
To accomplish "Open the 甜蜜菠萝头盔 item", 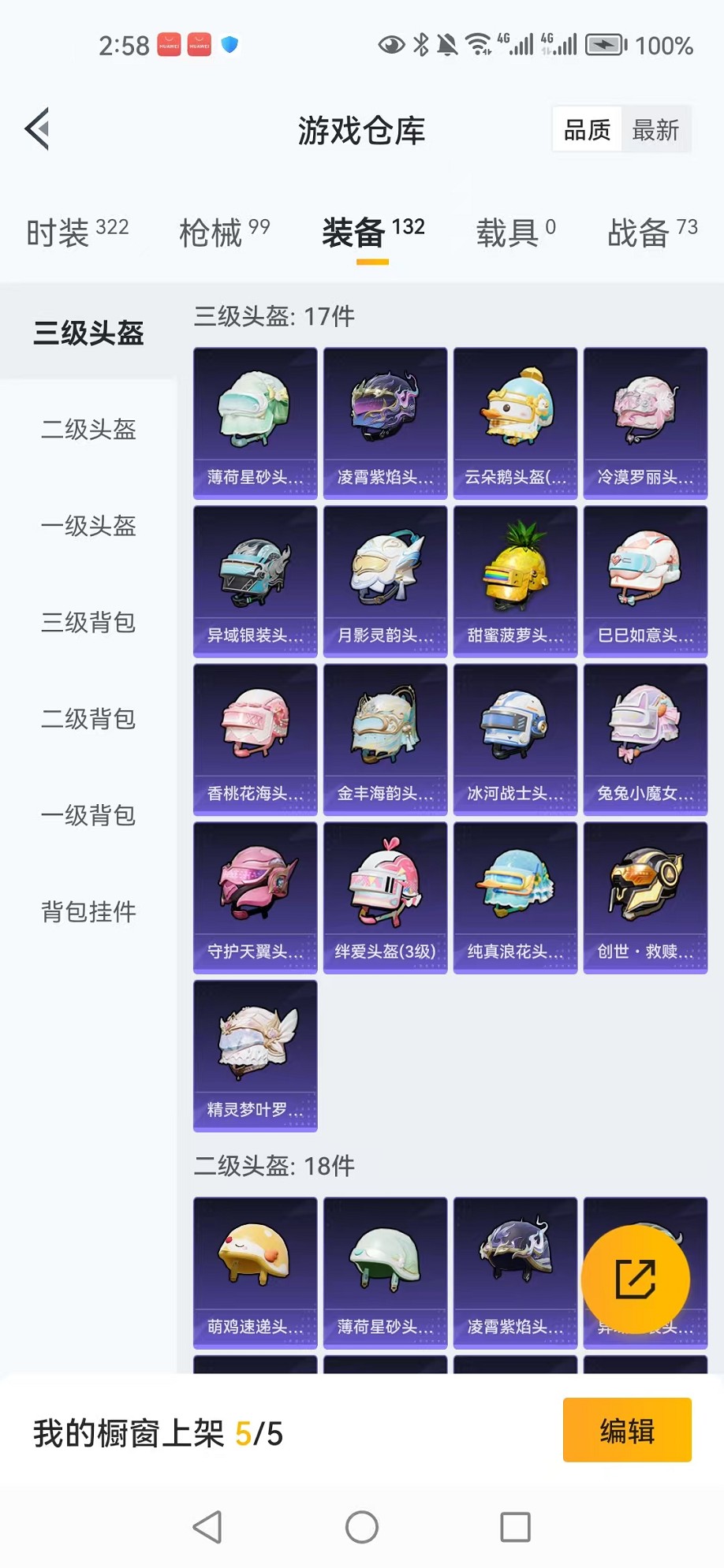I will [515, 581].
